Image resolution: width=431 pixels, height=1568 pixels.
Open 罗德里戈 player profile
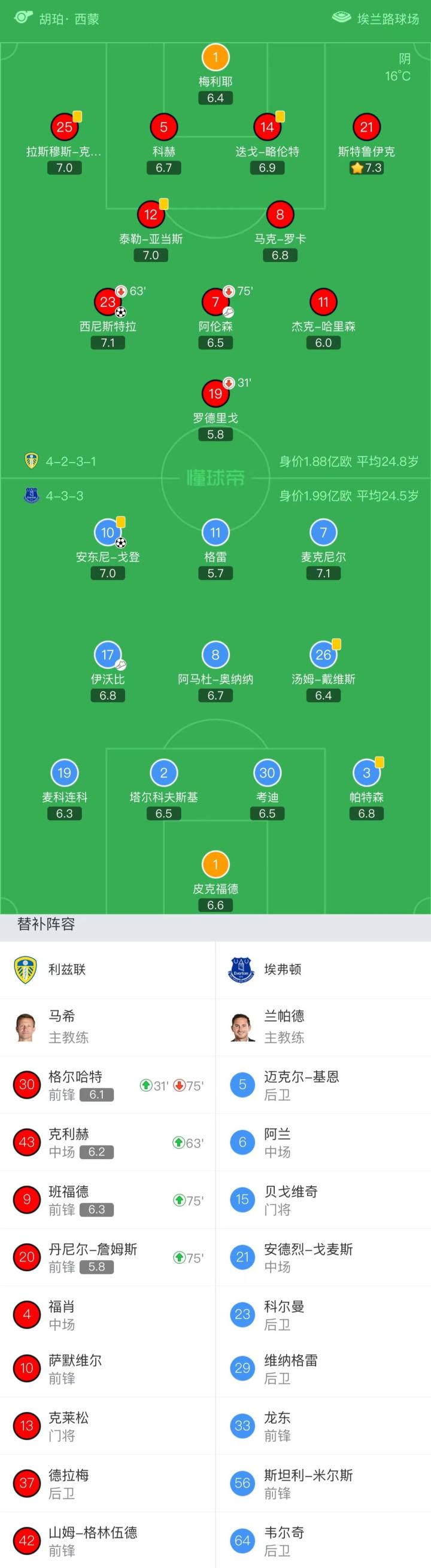pyautogui.click(x=215, y=394)
